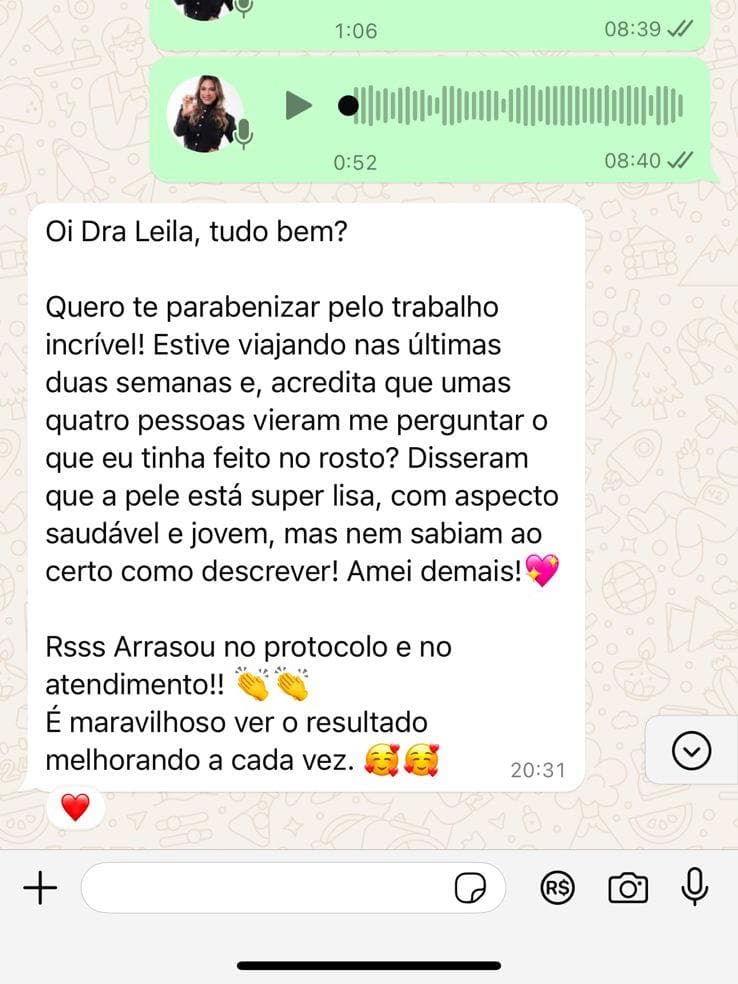The width and height of the screenshot is (738, 984).
Task: Jump to the latest messages
Action: coord(691,750)
